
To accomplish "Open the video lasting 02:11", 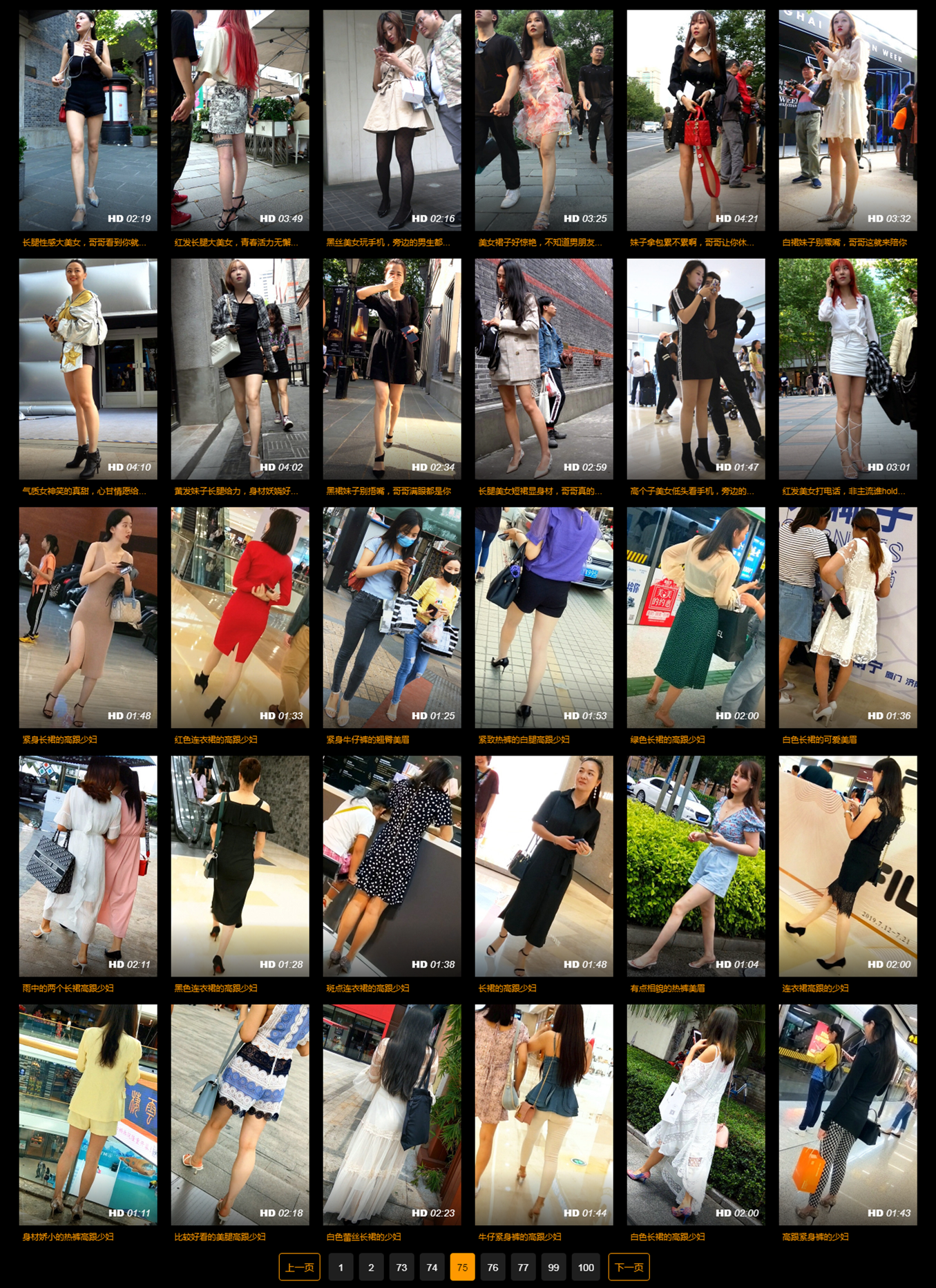I will pyautogui.click(x=88, y=866).
